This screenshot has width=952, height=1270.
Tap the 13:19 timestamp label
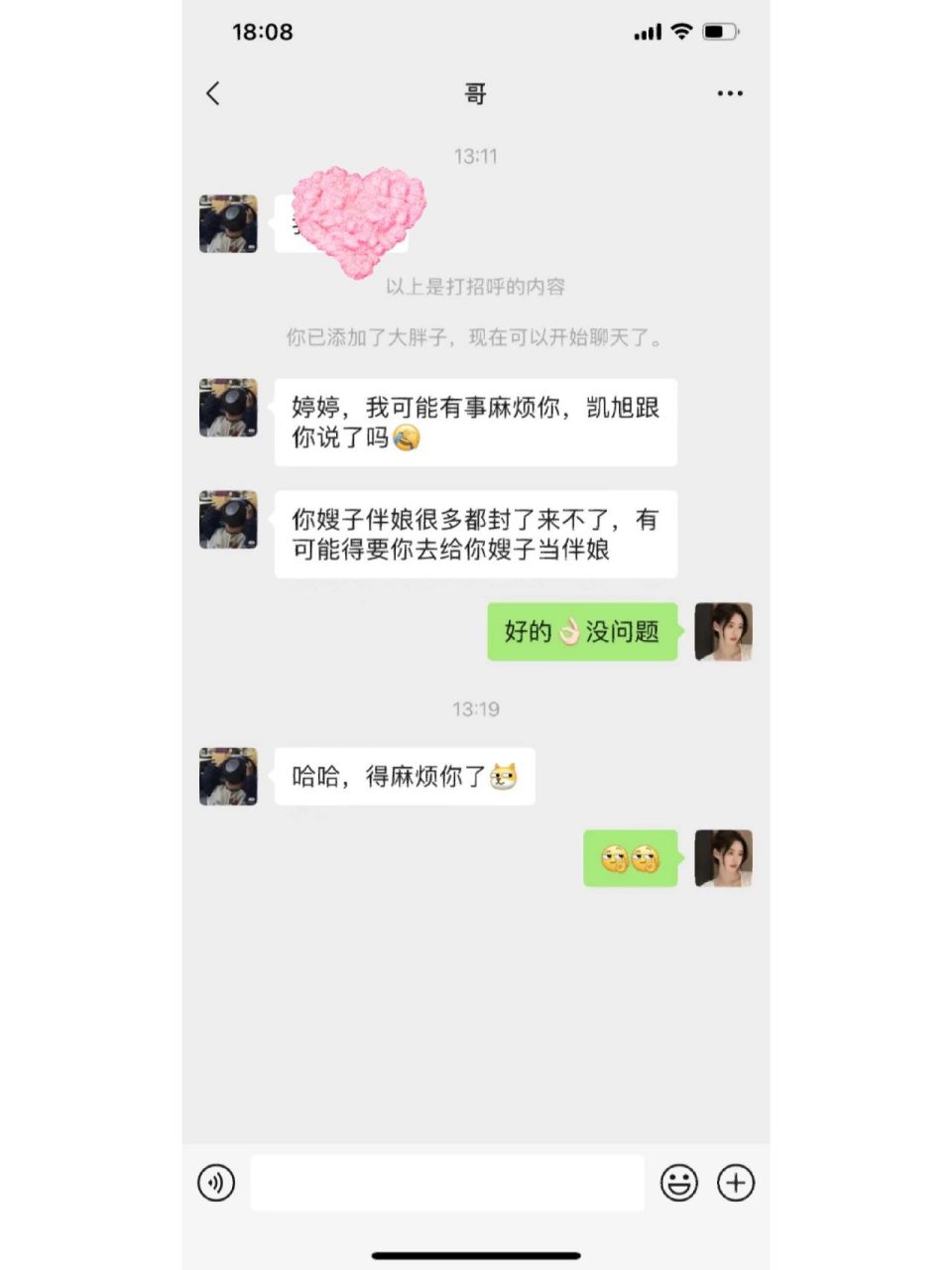pyautogui.click(x=474, y=708)
